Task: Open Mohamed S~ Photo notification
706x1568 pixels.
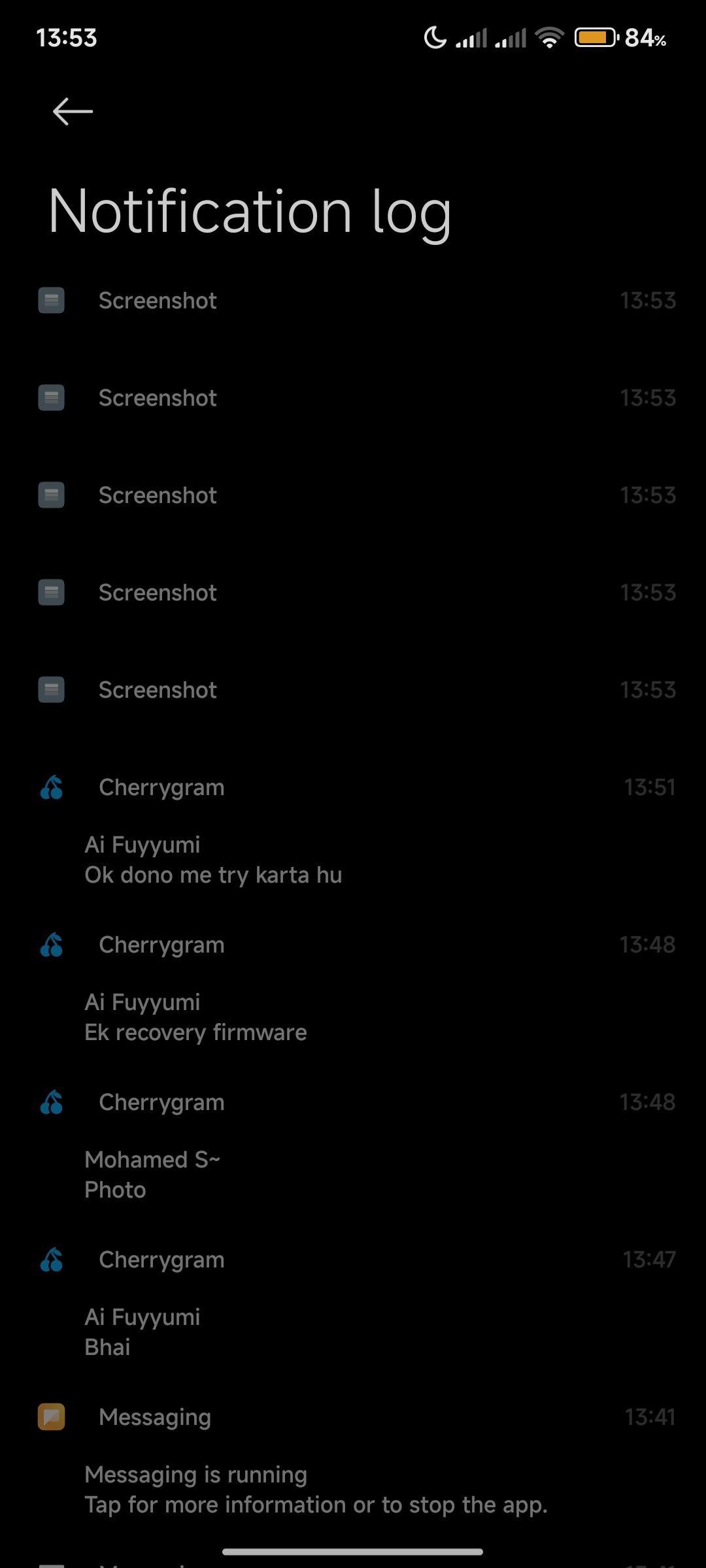Action: 353,1145
